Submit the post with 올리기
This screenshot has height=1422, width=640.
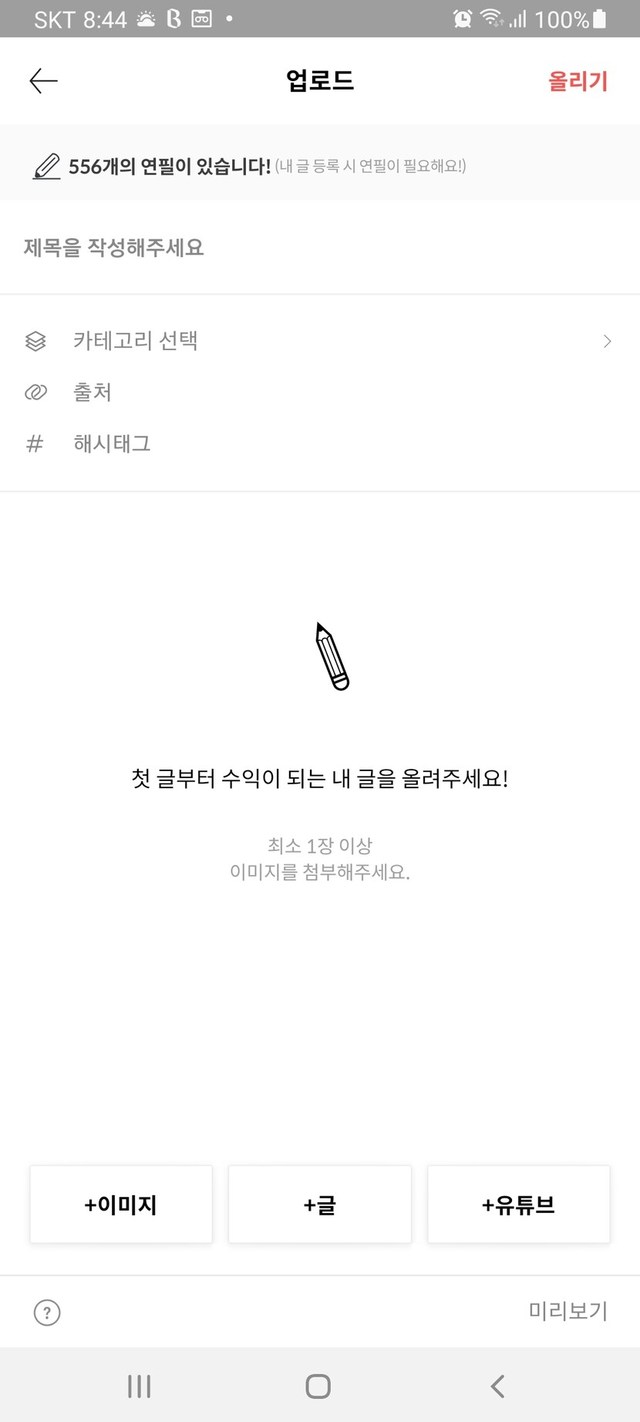click(578, 82)
